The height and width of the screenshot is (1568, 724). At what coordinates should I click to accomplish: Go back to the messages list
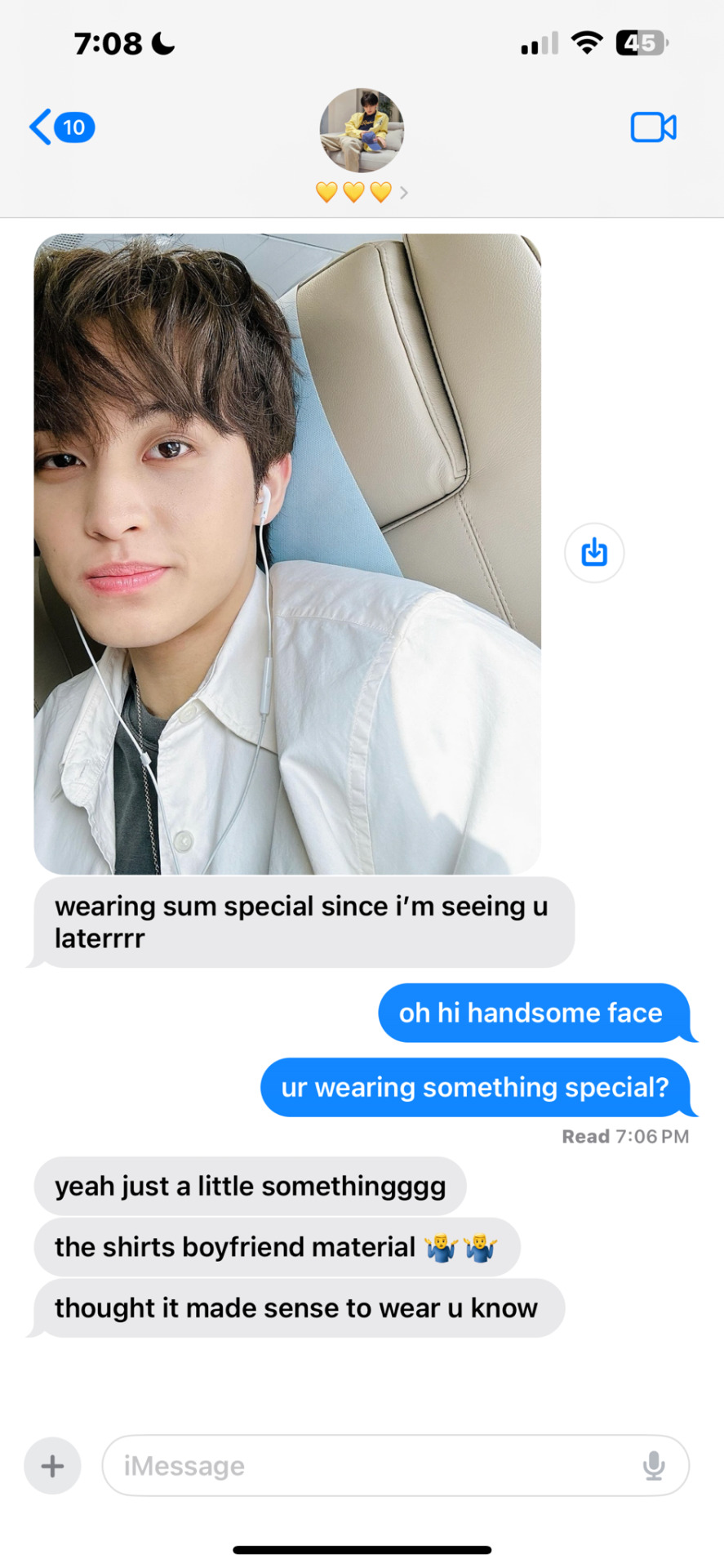coord(60,127)
